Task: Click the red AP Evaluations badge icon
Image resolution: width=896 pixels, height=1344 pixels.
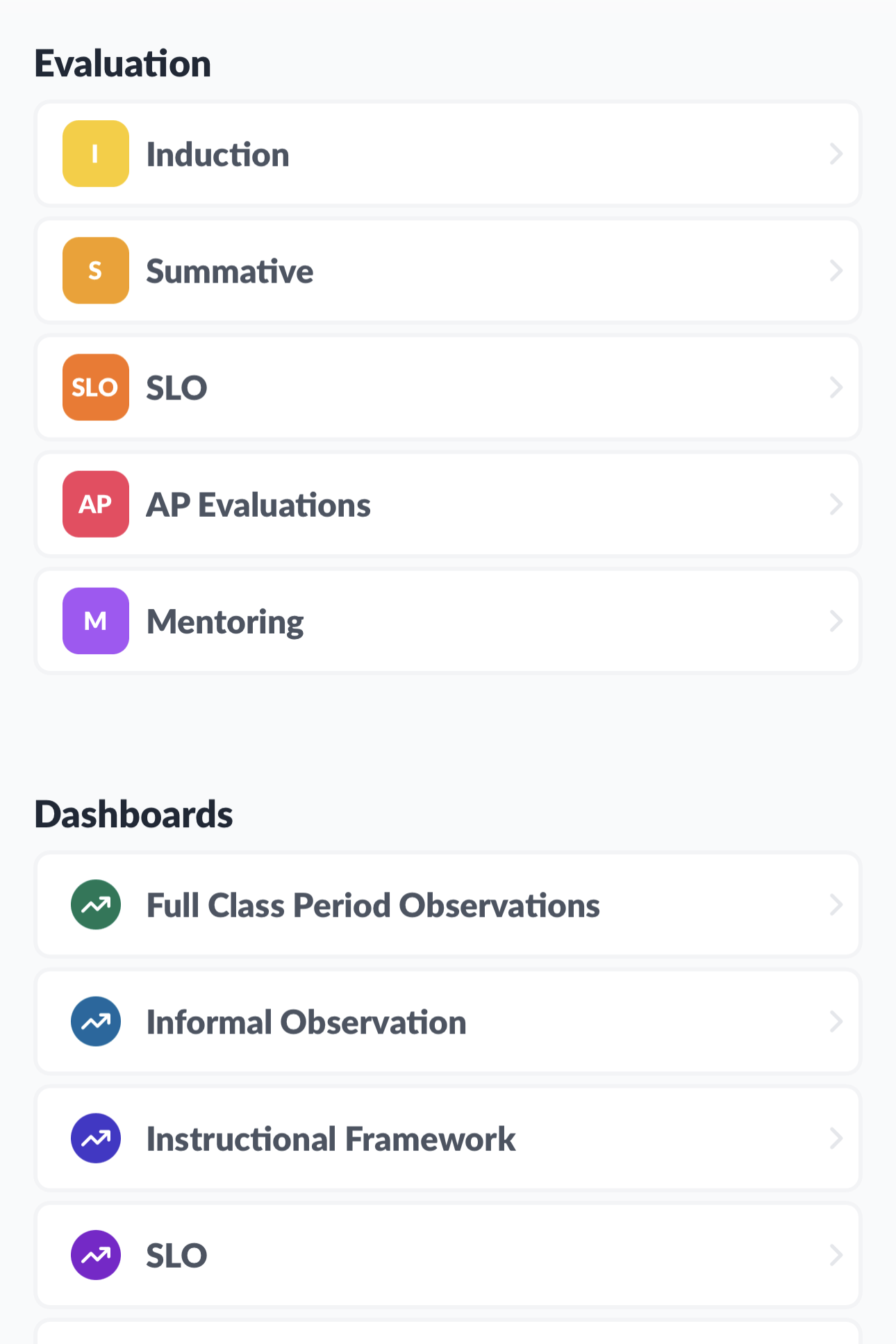Action: [x=95, y=504]
